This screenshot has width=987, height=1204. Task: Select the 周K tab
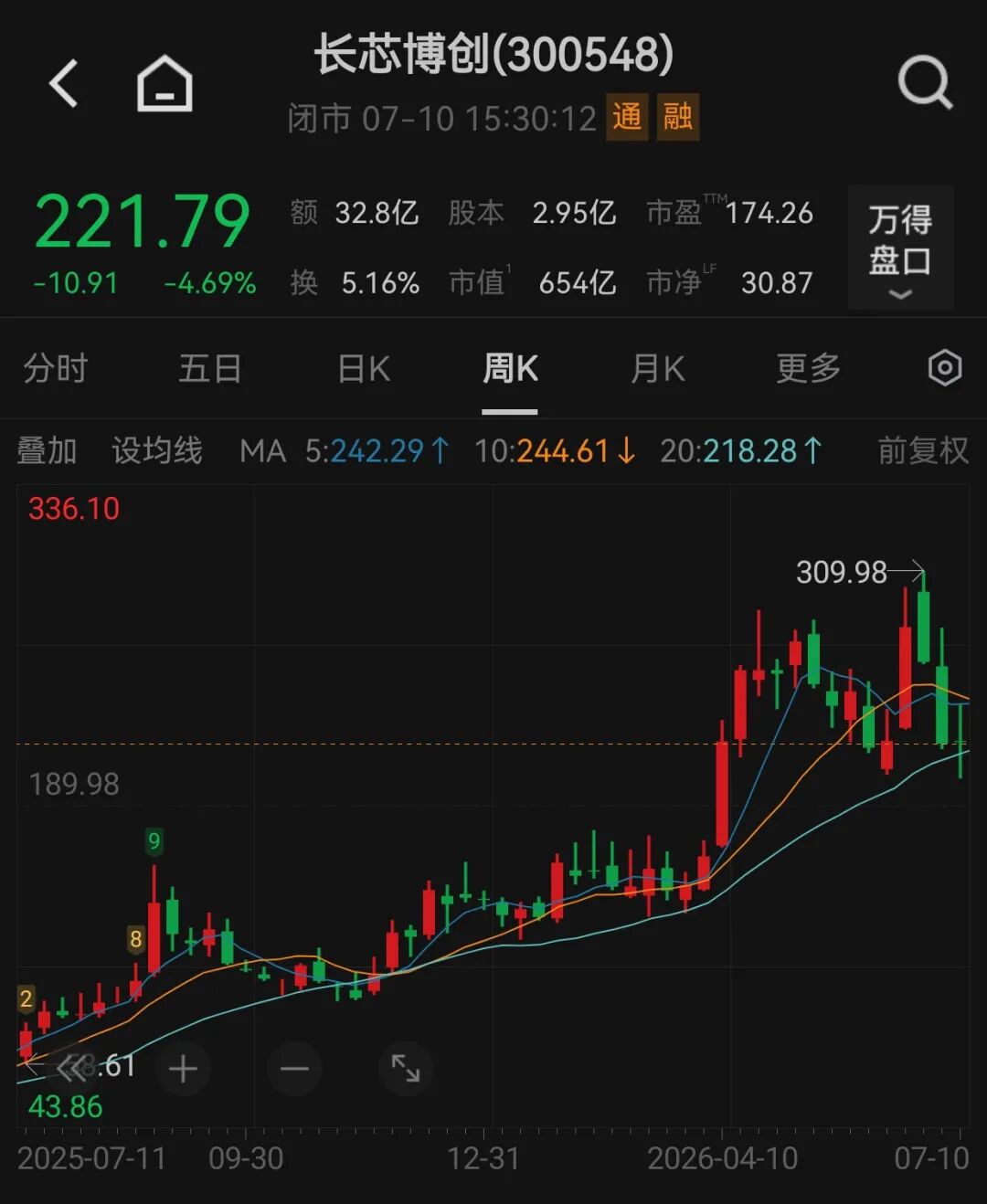coord(510,369)
